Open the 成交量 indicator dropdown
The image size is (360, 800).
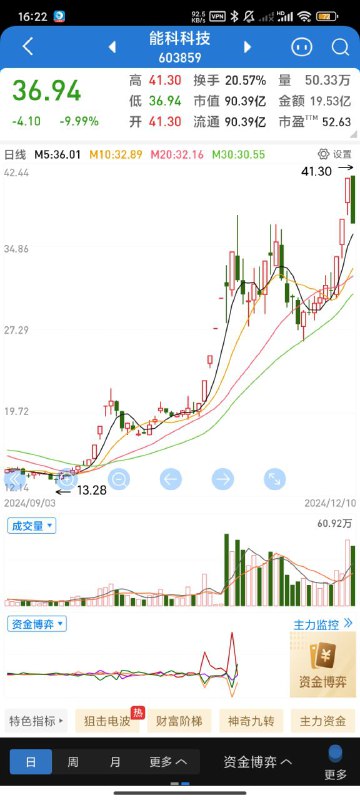(32, 526)
